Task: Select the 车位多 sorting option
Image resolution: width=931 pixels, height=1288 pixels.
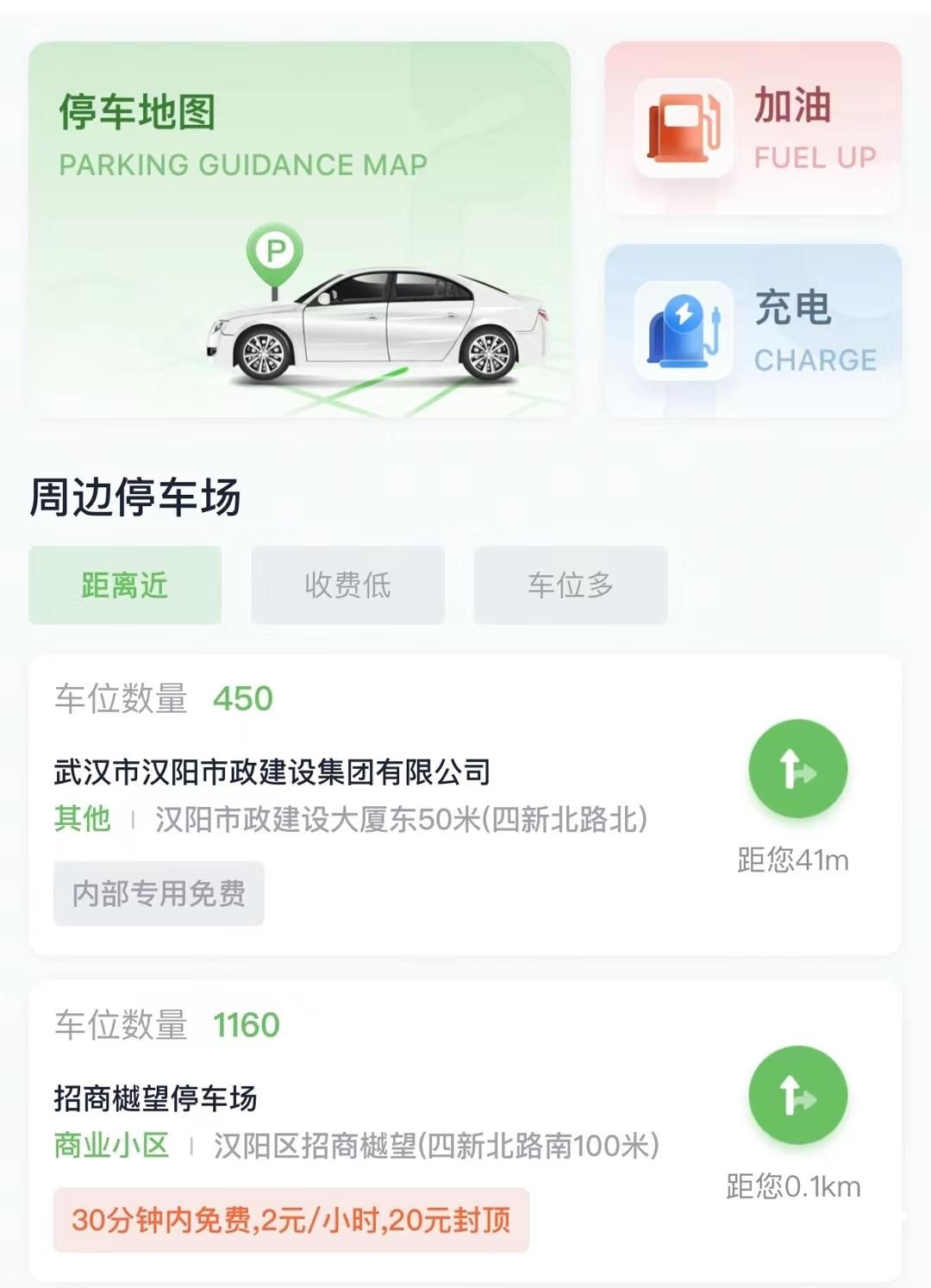Action: point(570,585)
